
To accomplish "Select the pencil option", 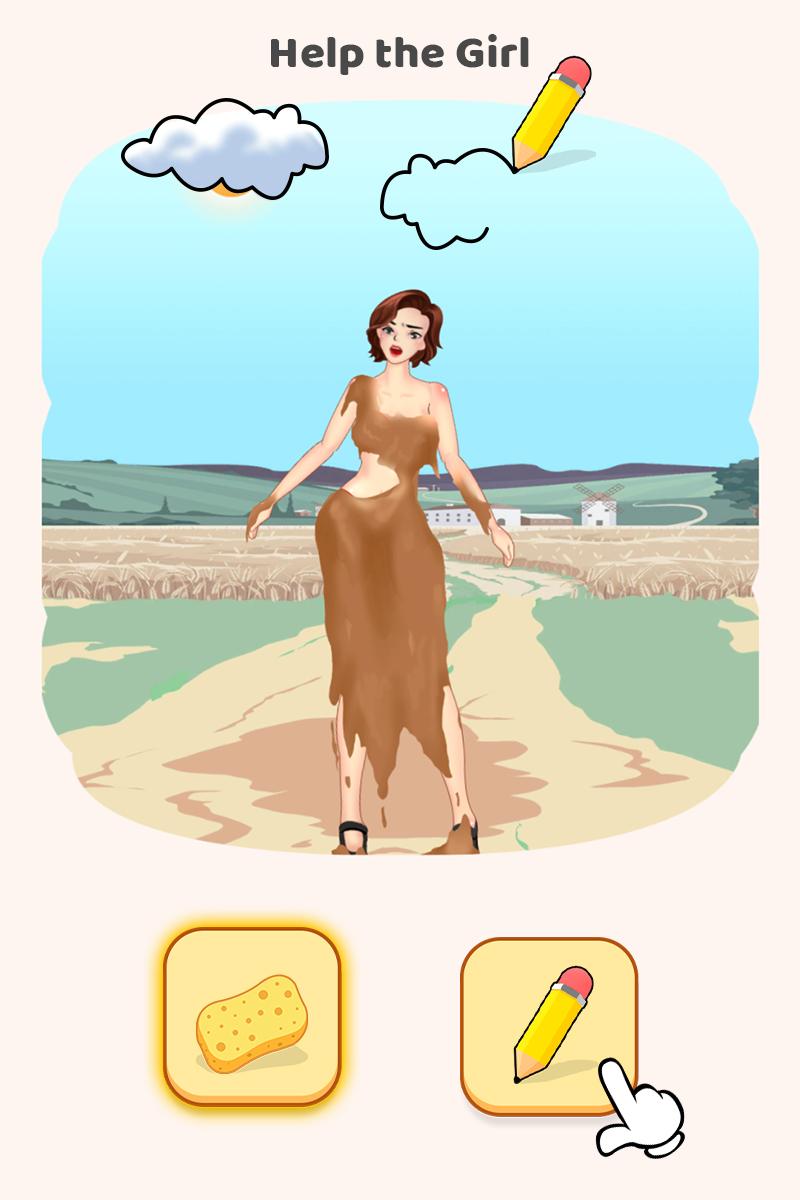I will click(x=548, y=1026).
